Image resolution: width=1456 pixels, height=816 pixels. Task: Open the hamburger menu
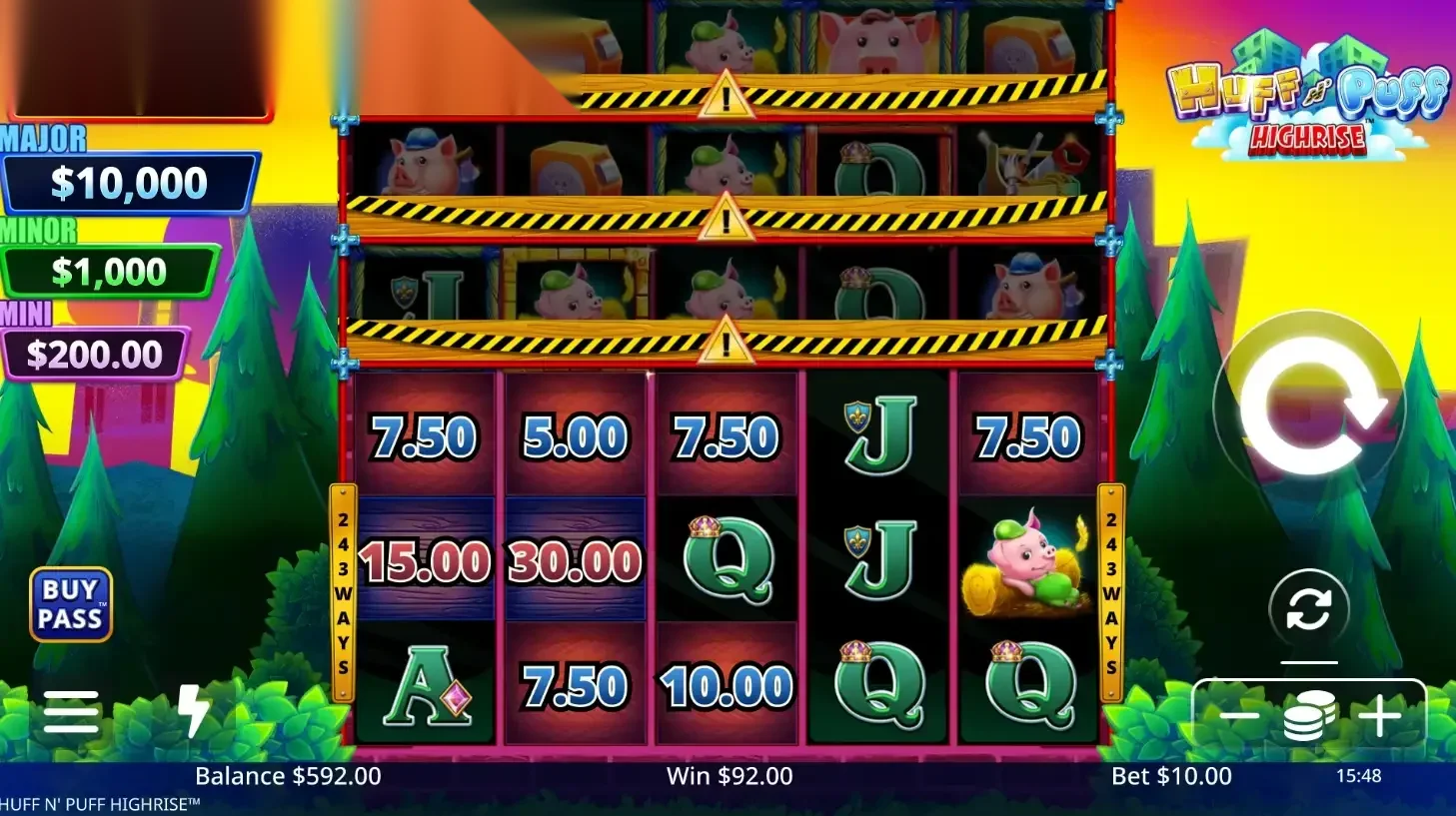pos(71,712)
